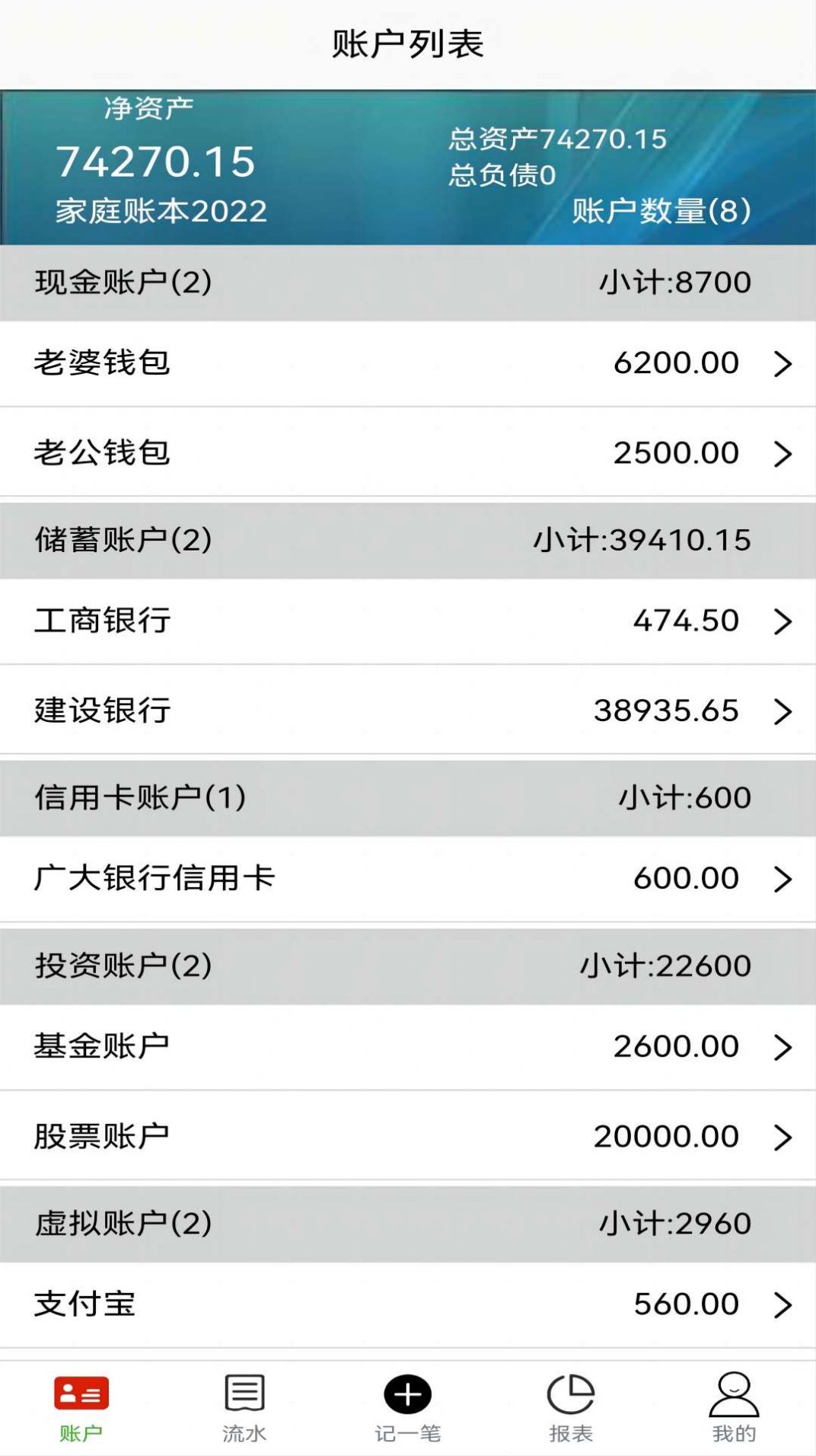Open details arrow for 支付宝 account
Screen dimensions: 816x1456
tap(783, 1303)
